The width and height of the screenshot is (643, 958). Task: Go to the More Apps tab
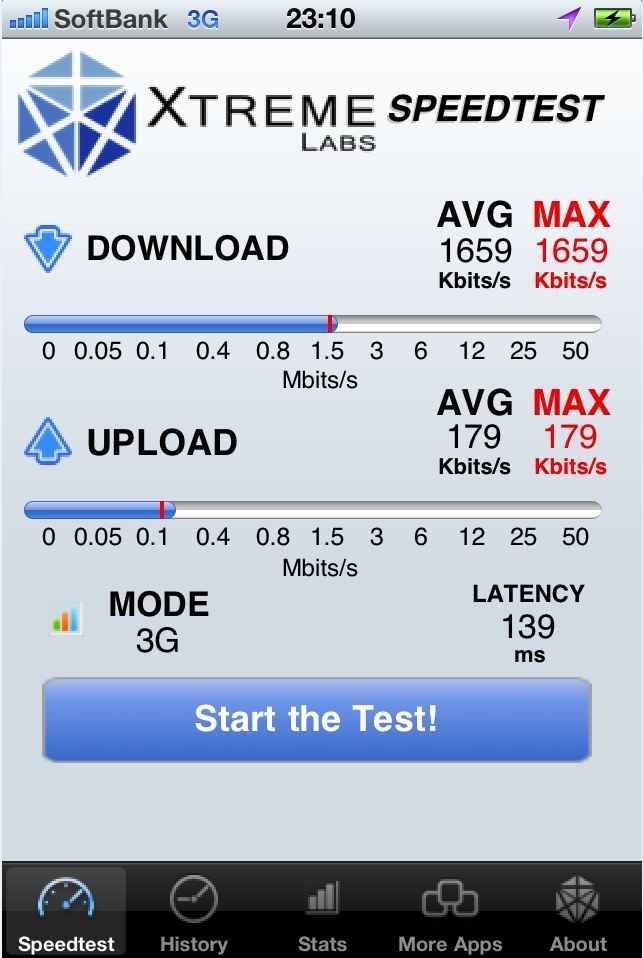pyautogui.click(x=450, y=912)
